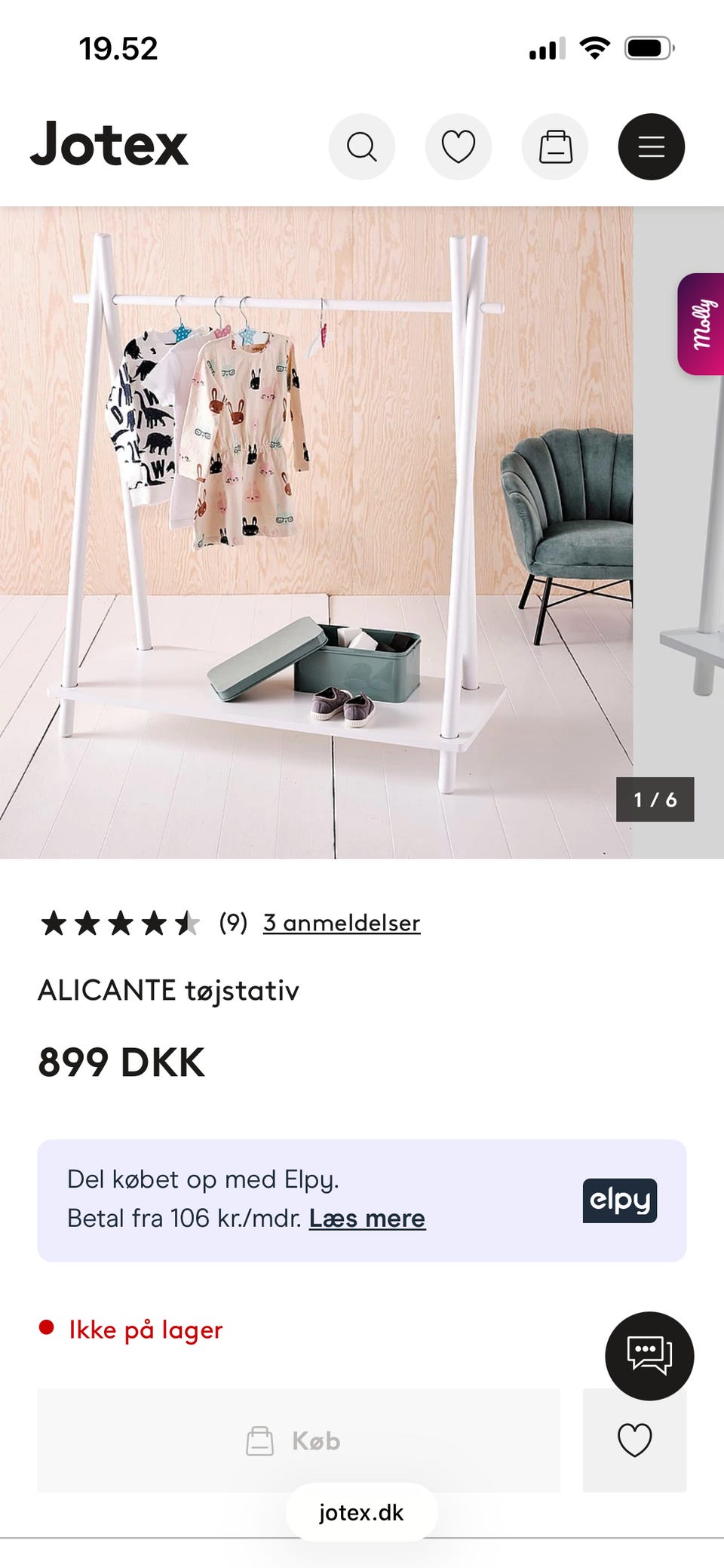The image size is (724, 1568).
Task: Open the shopping bag icon
Action: click(x=554, y=146)
